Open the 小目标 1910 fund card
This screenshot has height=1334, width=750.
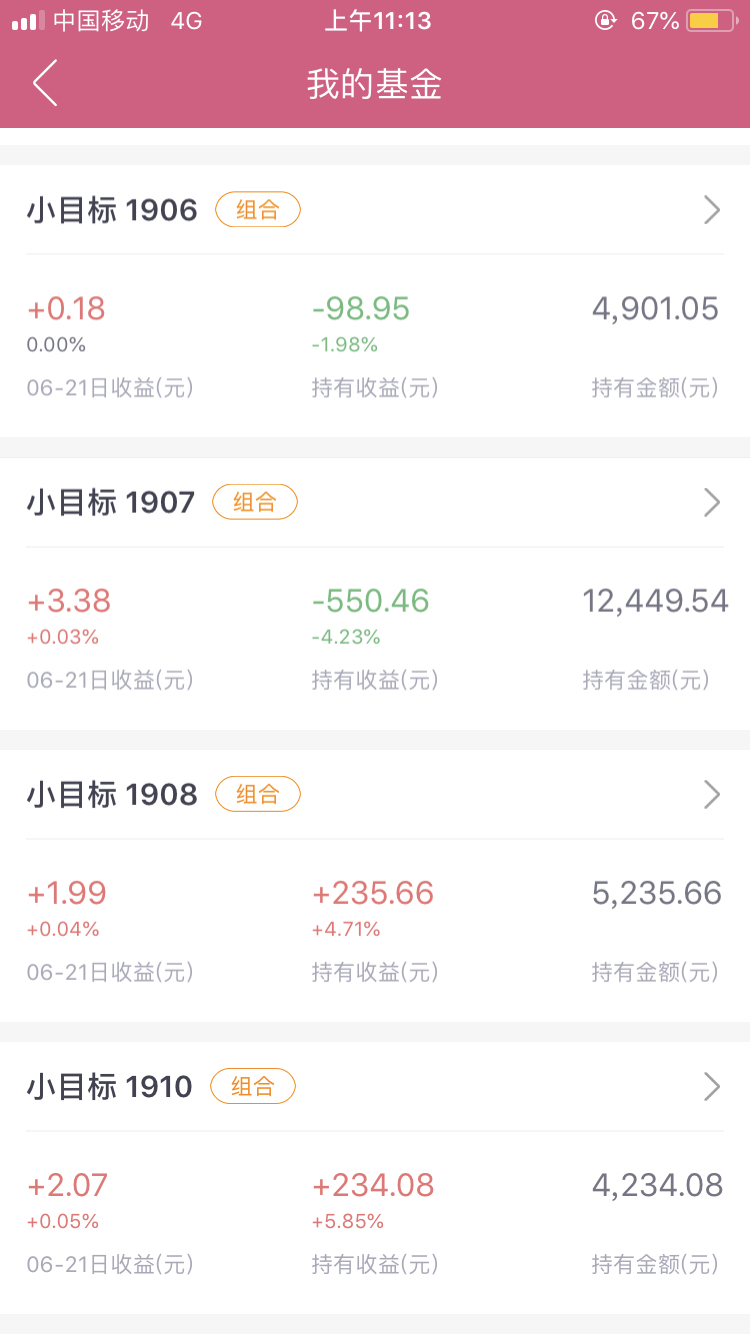click(x=375, y=1178)
